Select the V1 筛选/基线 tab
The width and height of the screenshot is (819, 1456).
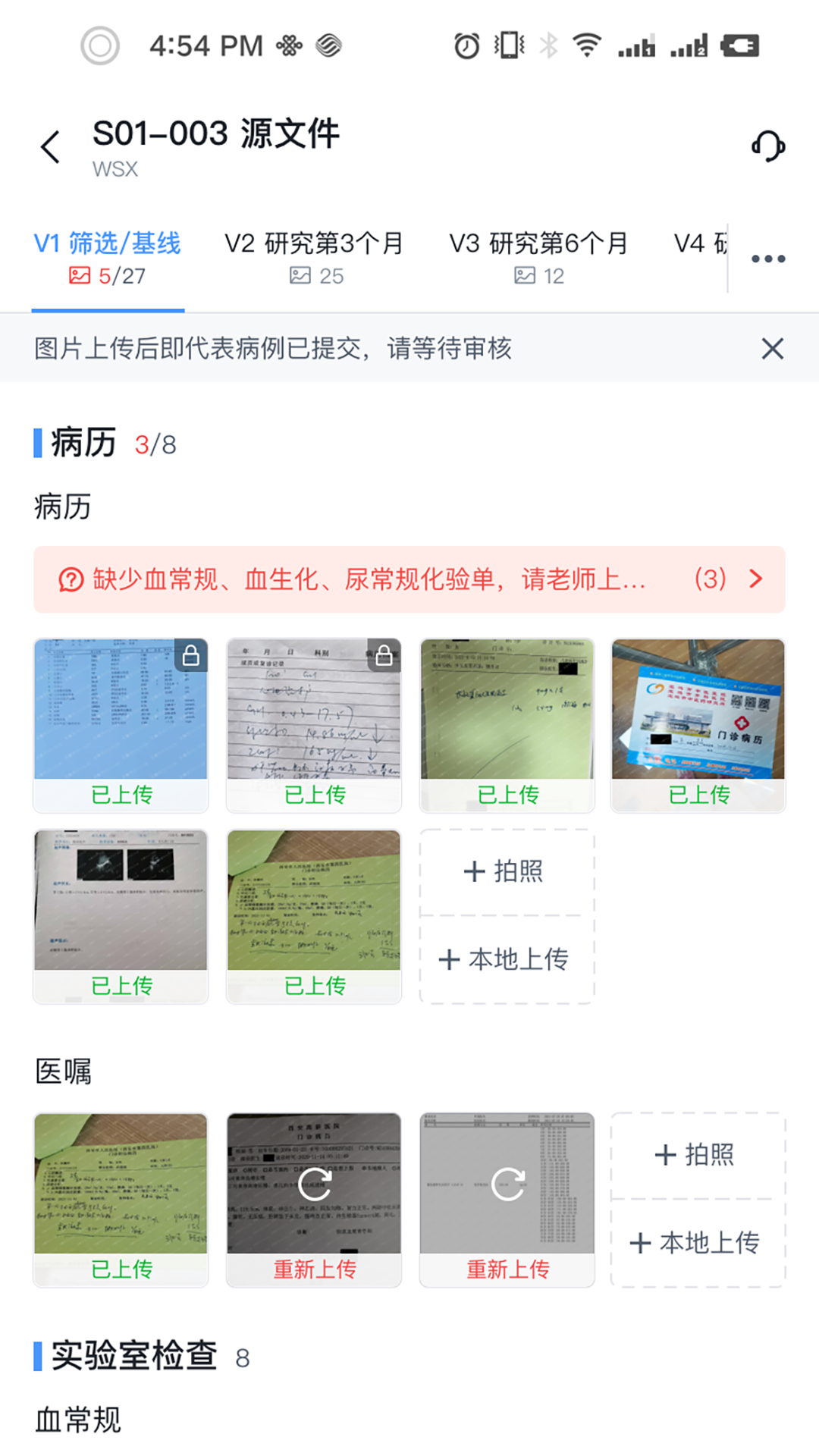click(108, 258)
